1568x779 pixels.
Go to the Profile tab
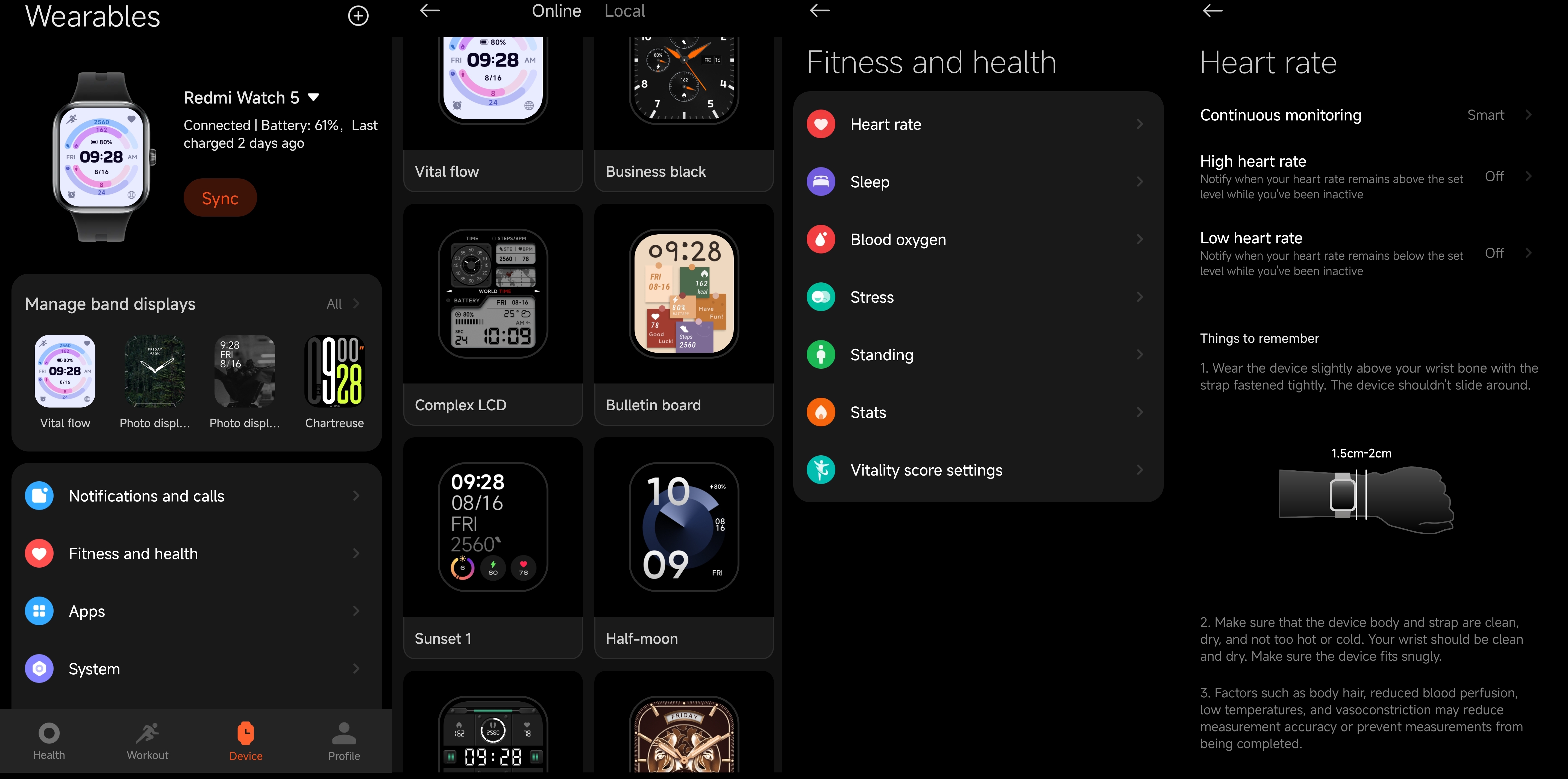click(x=344, y=741)
